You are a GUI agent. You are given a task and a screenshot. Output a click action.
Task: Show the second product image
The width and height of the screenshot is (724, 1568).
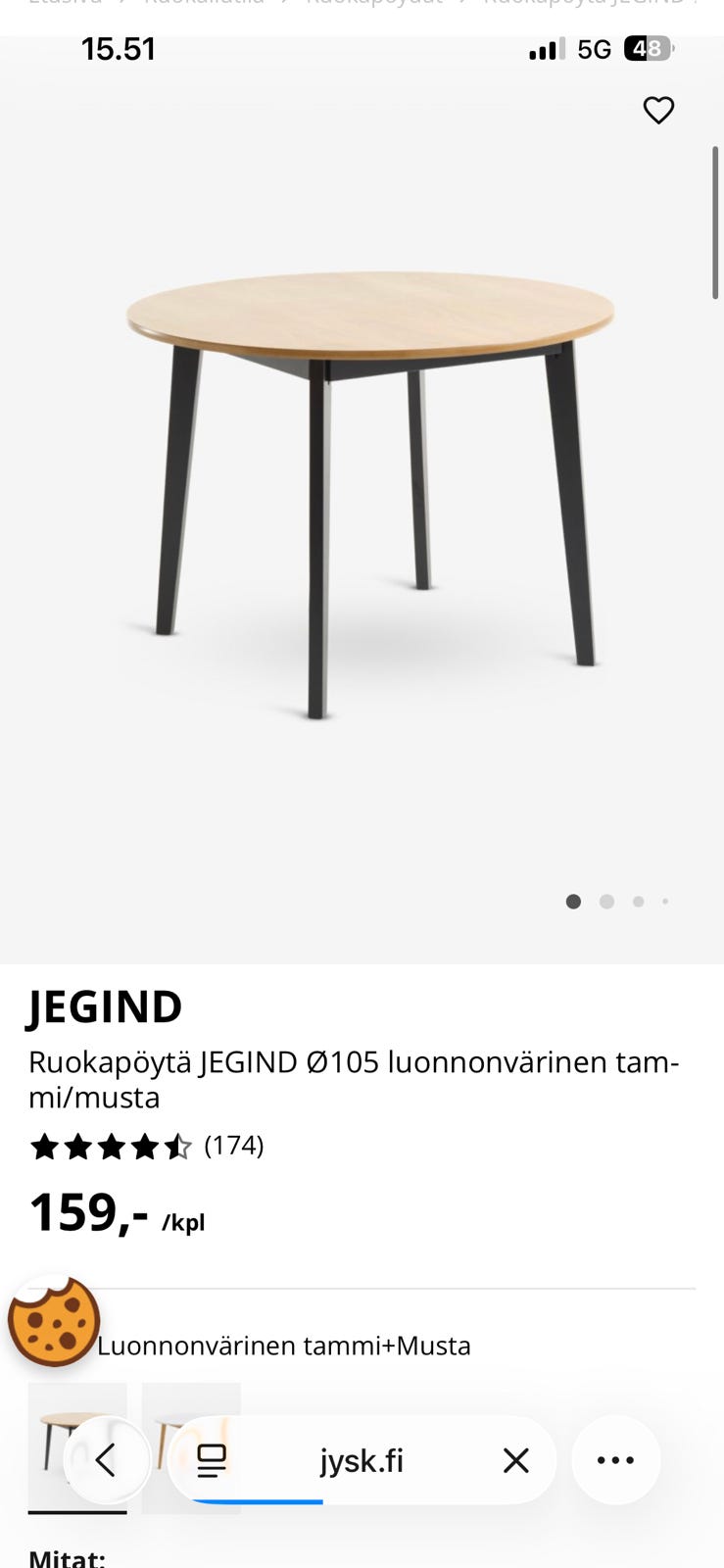coord(606,902)
